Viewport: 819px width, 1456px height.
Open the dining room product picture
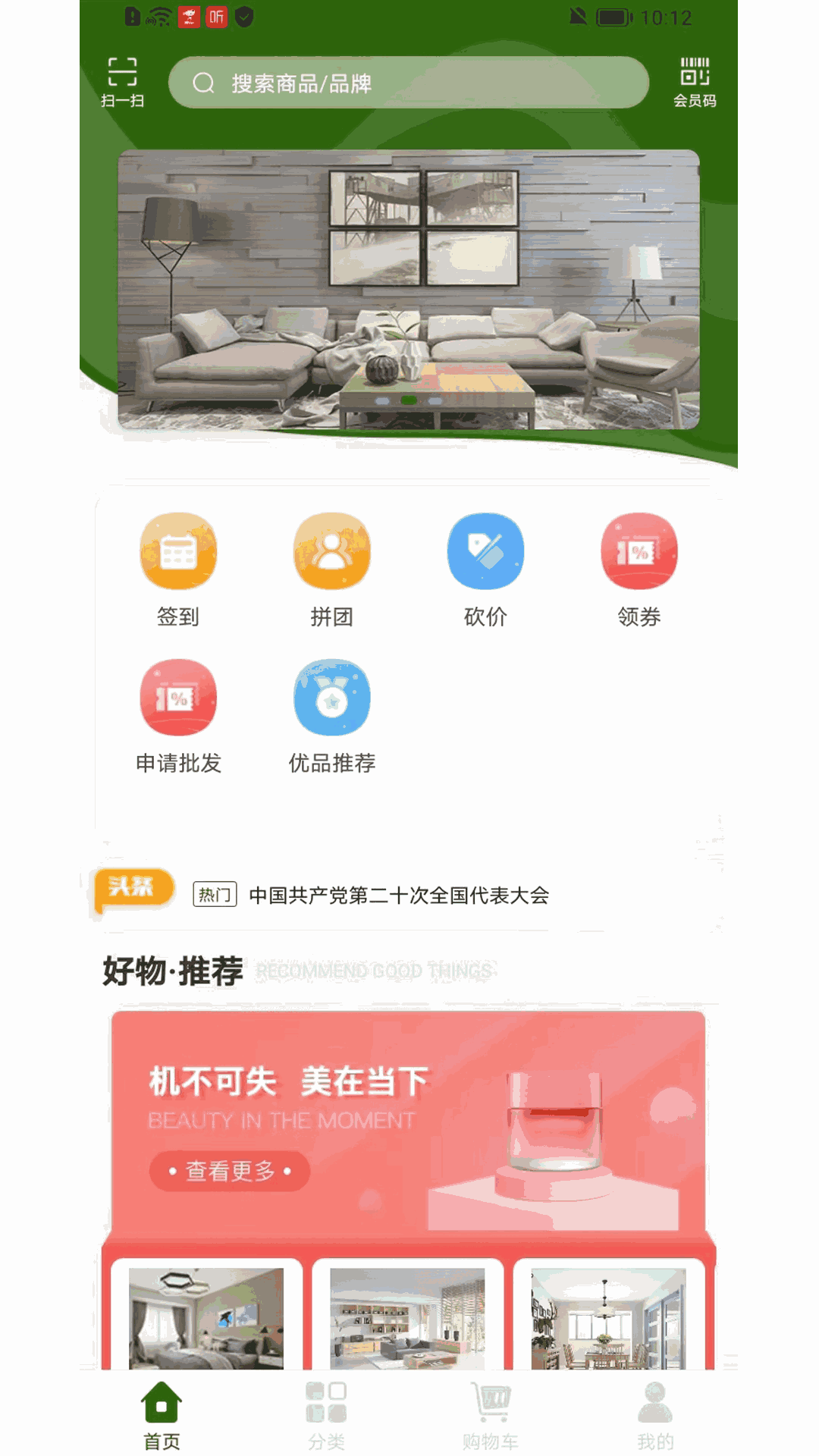(x=608, y=1318)
